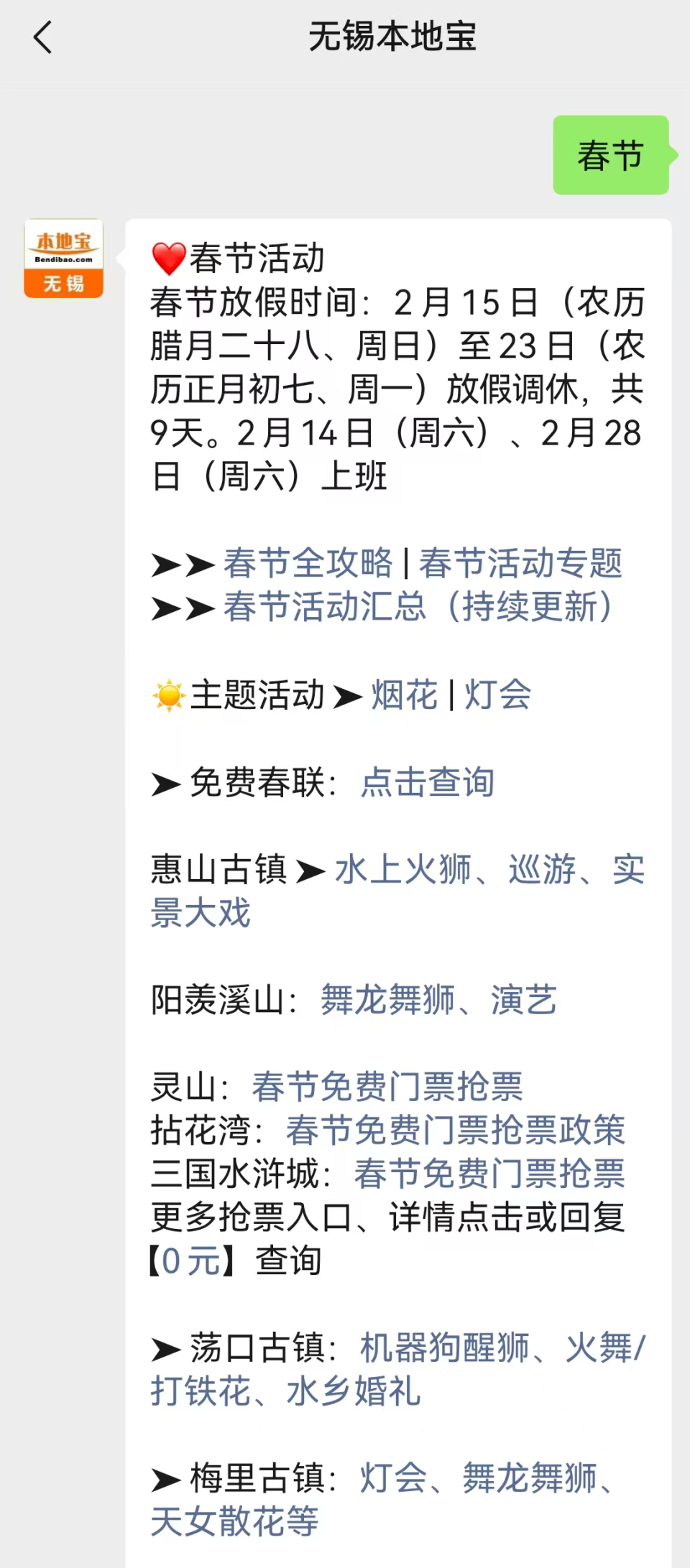The width and height of the screenshot is (690, 1568).
Task: Open the 烟花 link
Action: coord(404,695)
